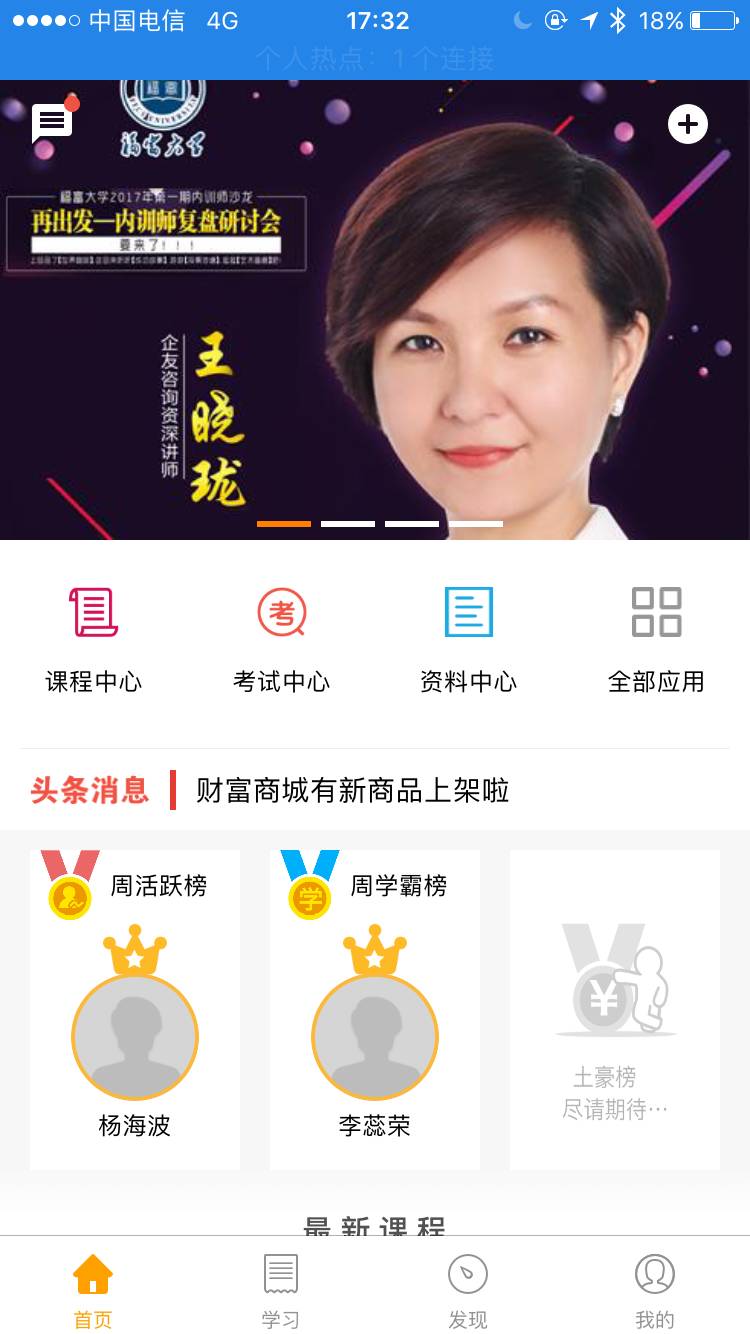Switch to the 学习 study tab
This screenshot has width=750, height=1334.
[280, 1290]
